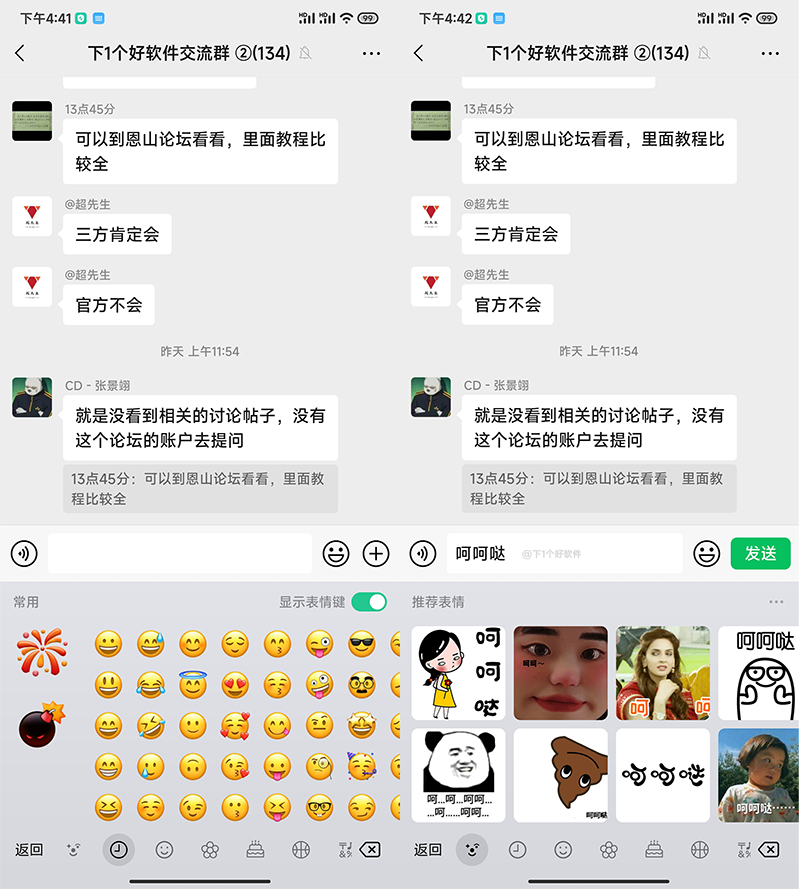Viewport: 800px width, 889px height.
Task: Select the halo angel emoji
Action: coord(193,685)
